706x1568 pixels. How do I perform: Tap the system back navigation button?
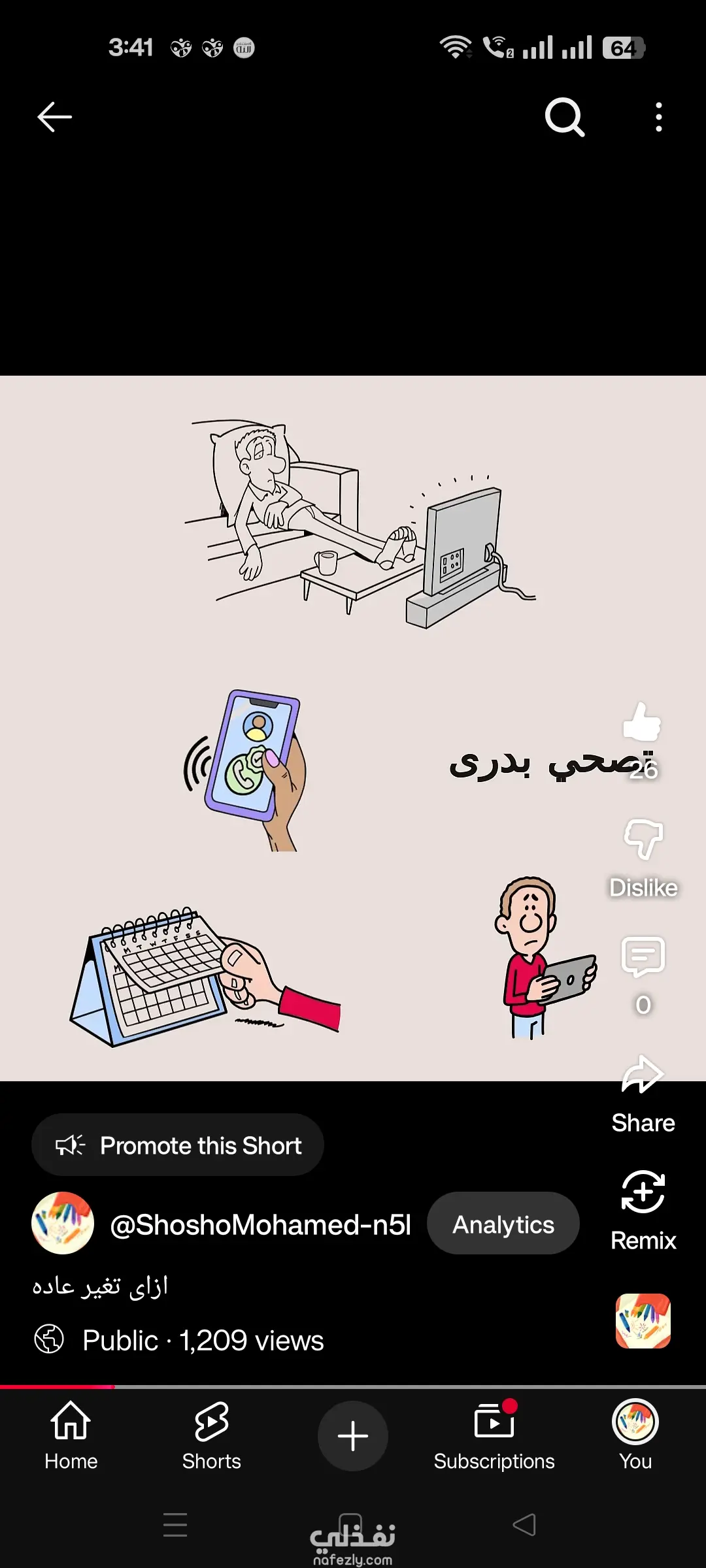tap(524, 1526)
